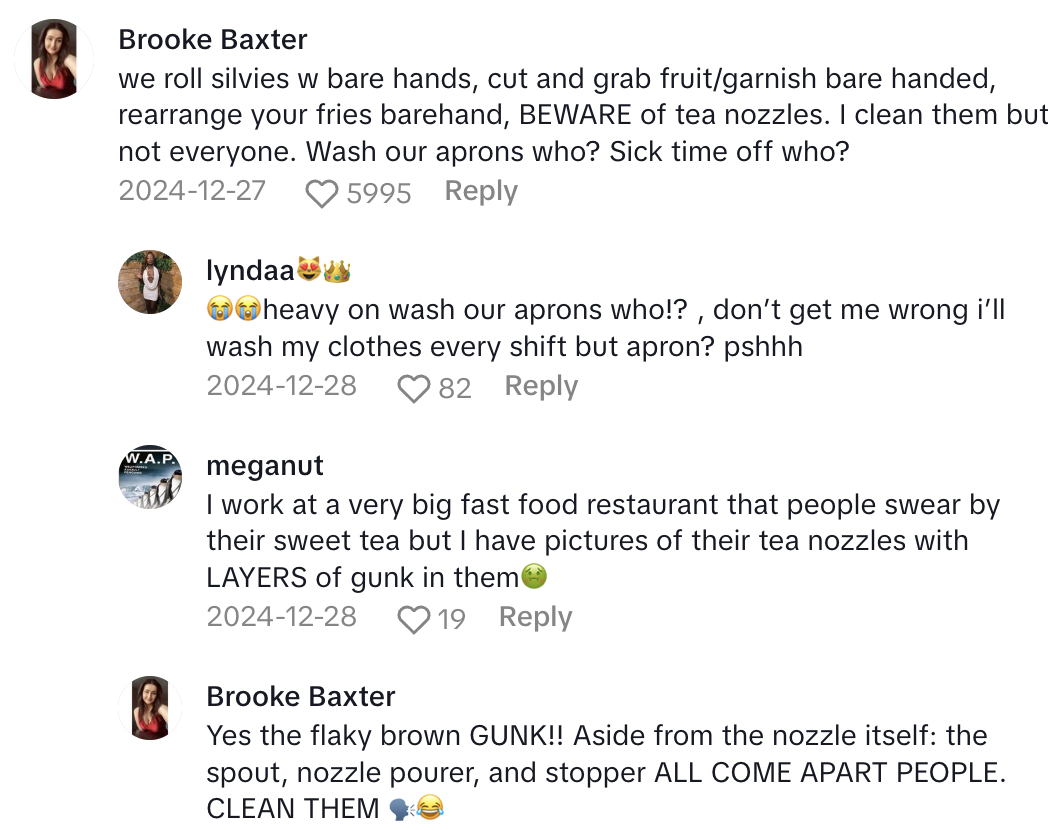The height and width of the screenshot is (830, 1048).
Task: Like lyndaa's comment about aprons
Action: pos(413,387)
